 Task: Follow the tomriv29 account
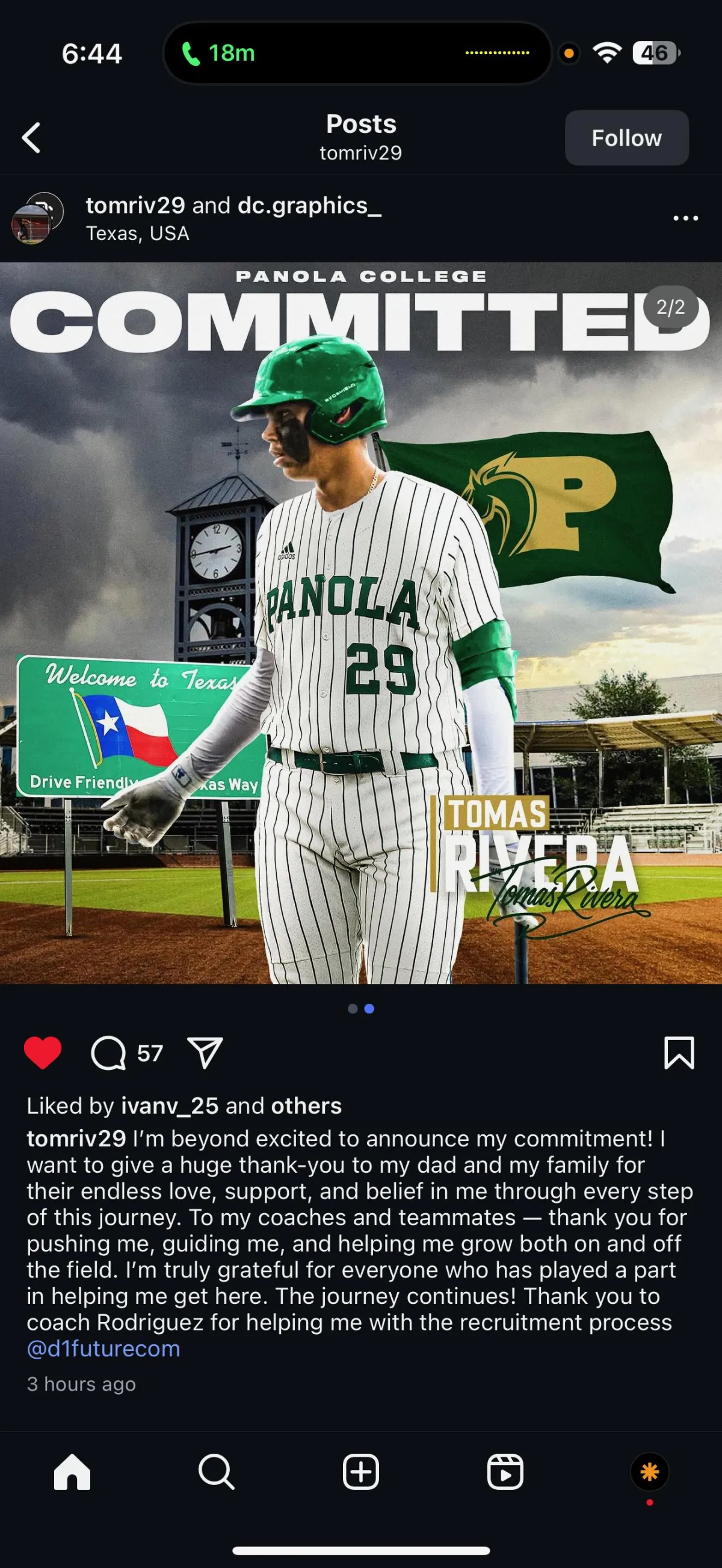point(626,138)
